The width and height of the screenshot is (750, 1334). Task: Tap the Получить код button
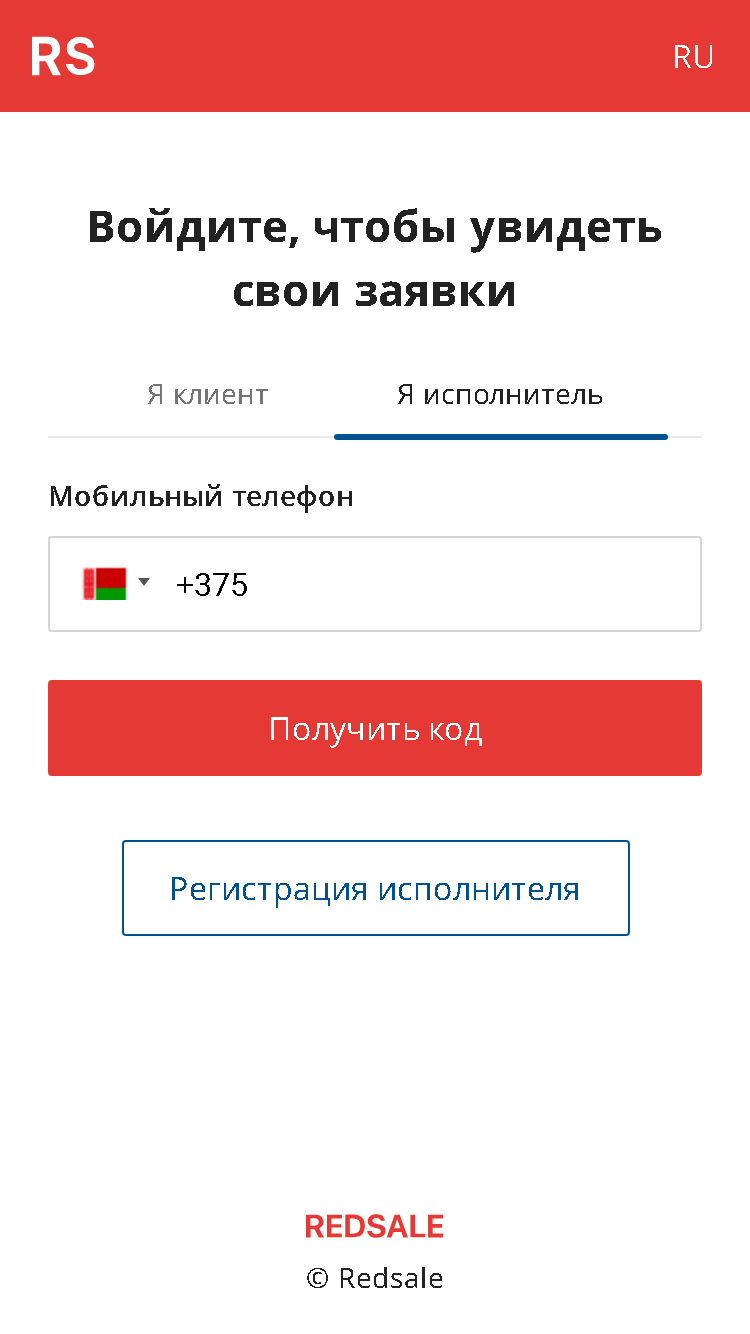click(375, 728)
